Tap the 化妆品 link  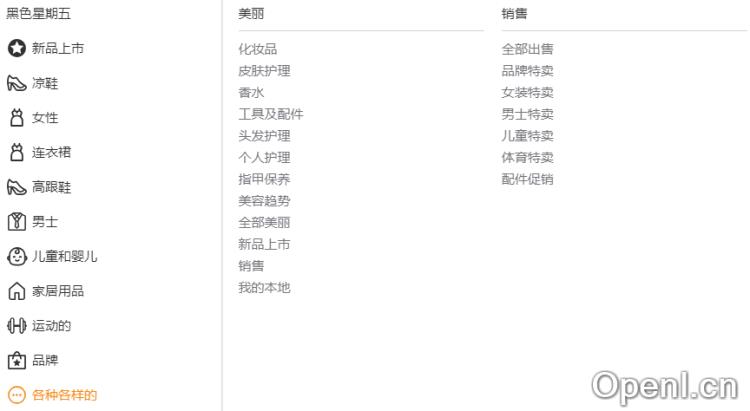[257, 49]
